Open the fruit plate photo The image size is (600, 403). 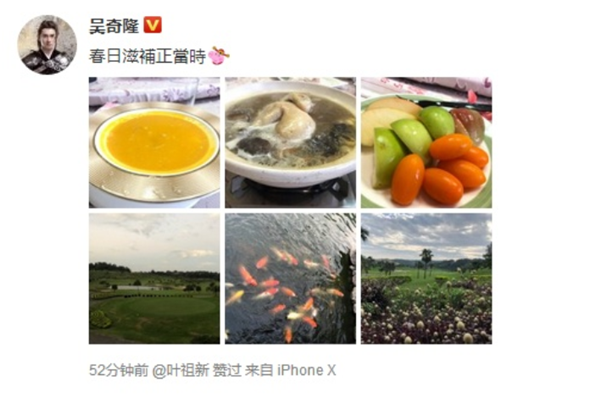[x=426, y=143]
